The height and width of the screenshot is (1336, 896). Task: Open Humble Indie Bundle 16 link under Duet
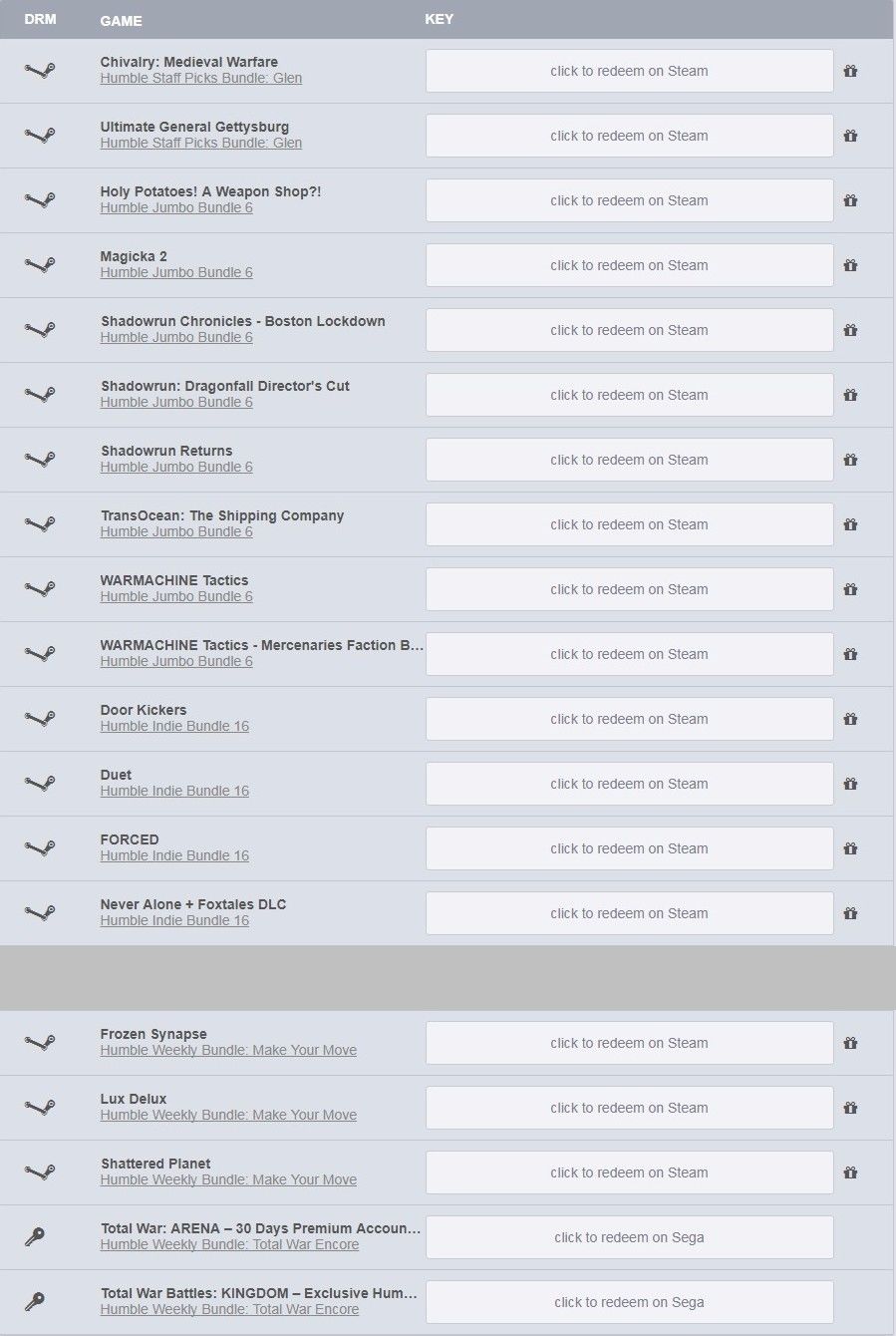tap(174, 791)
